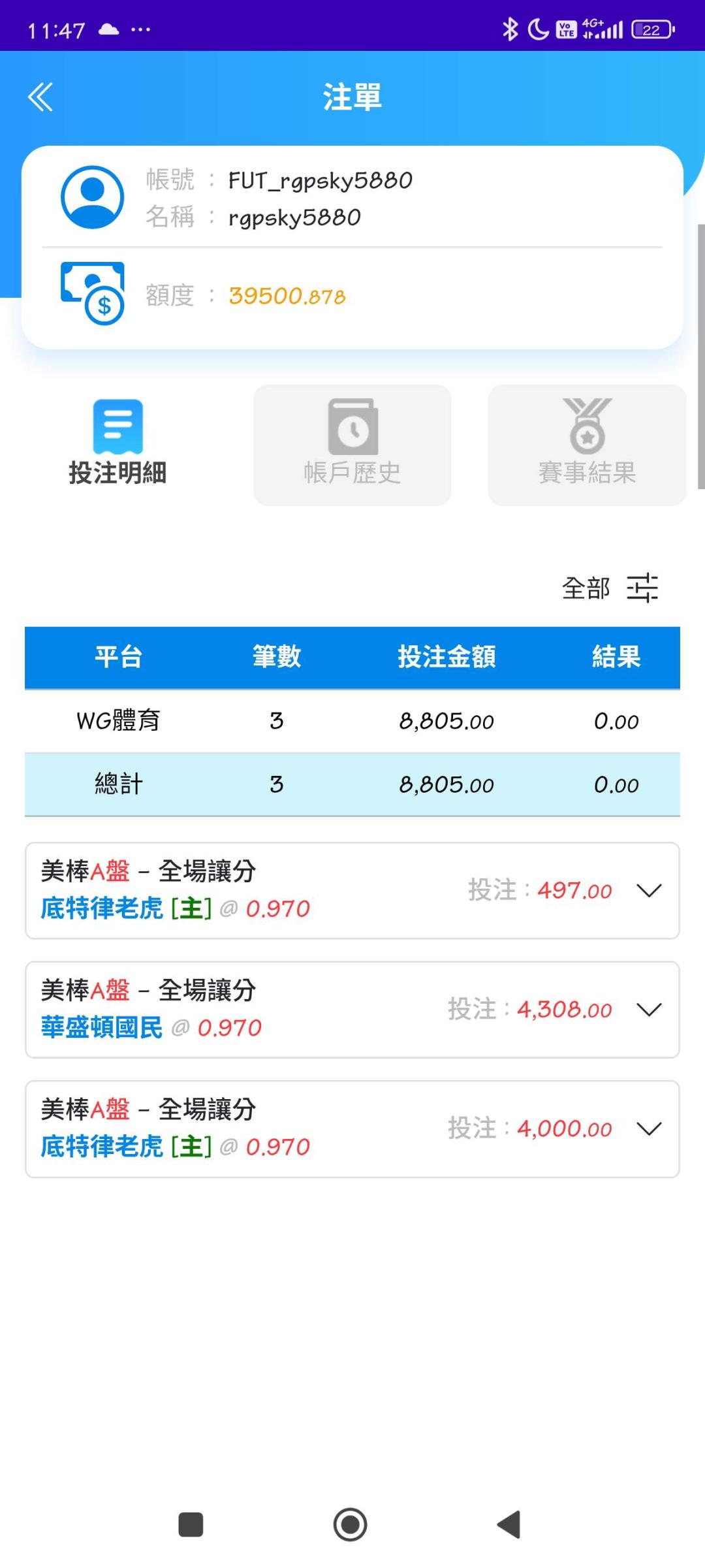
Task: Open the 全部 filter settings
Action: pos(610,588)
